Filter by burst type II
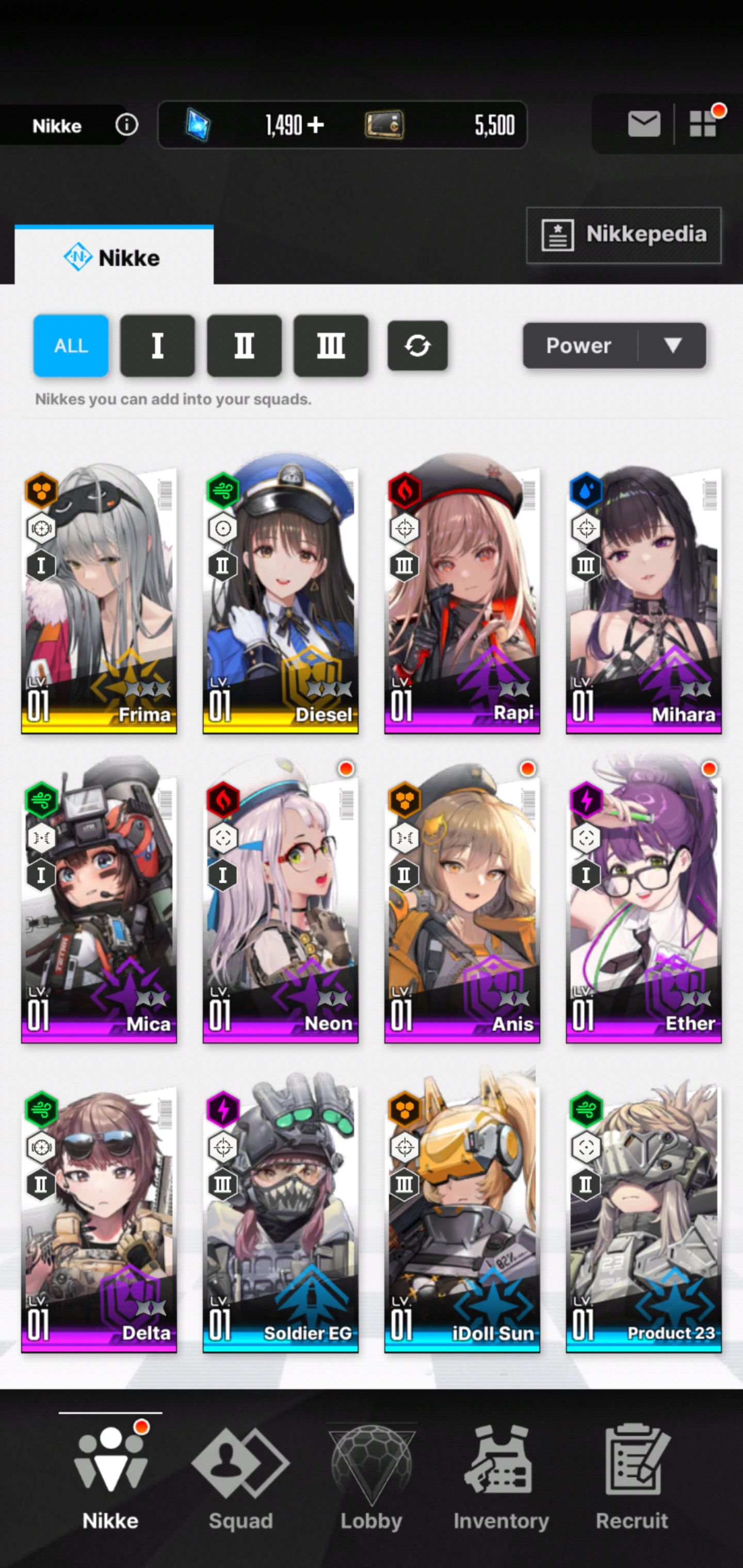 244,346
